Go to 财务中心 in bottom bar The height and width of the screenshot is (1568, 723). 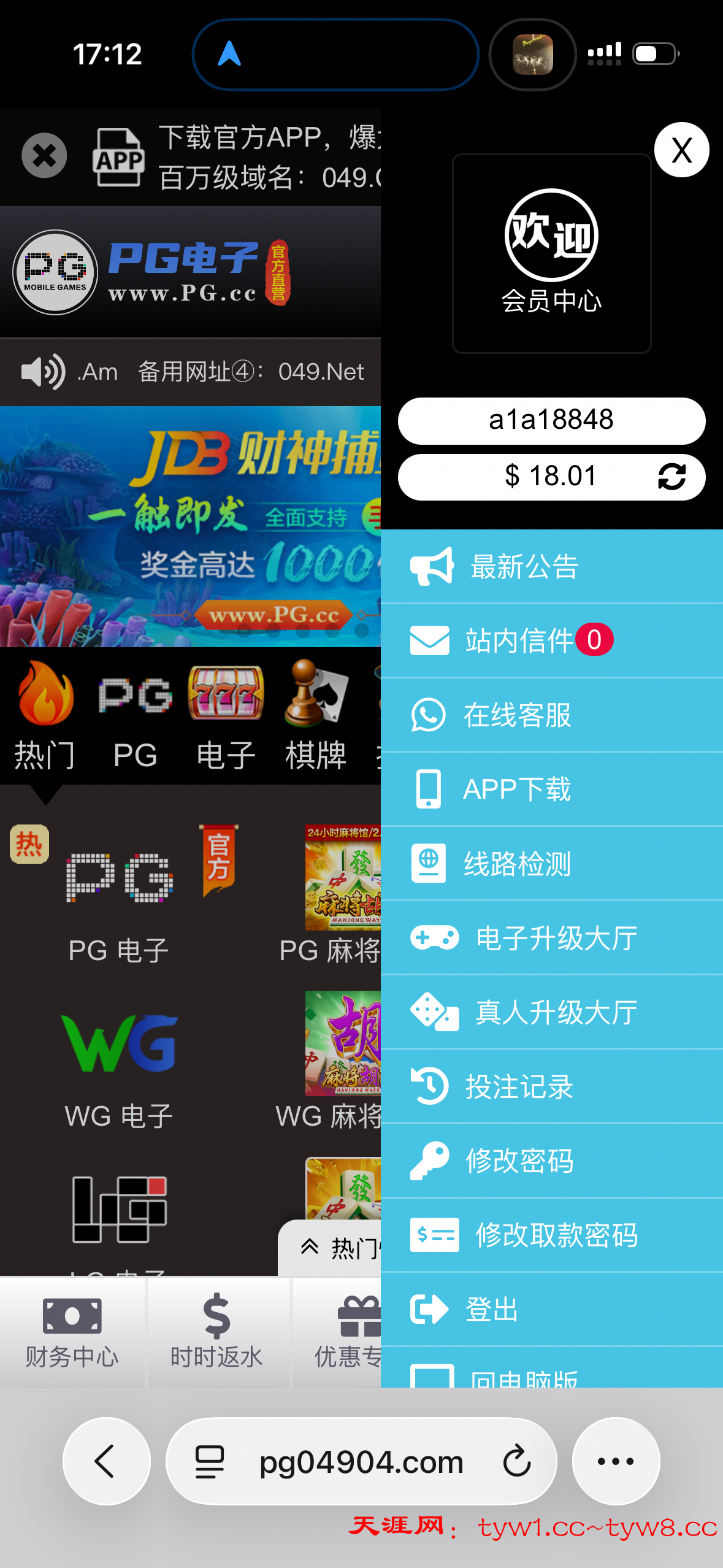[x=72, y=1332]
